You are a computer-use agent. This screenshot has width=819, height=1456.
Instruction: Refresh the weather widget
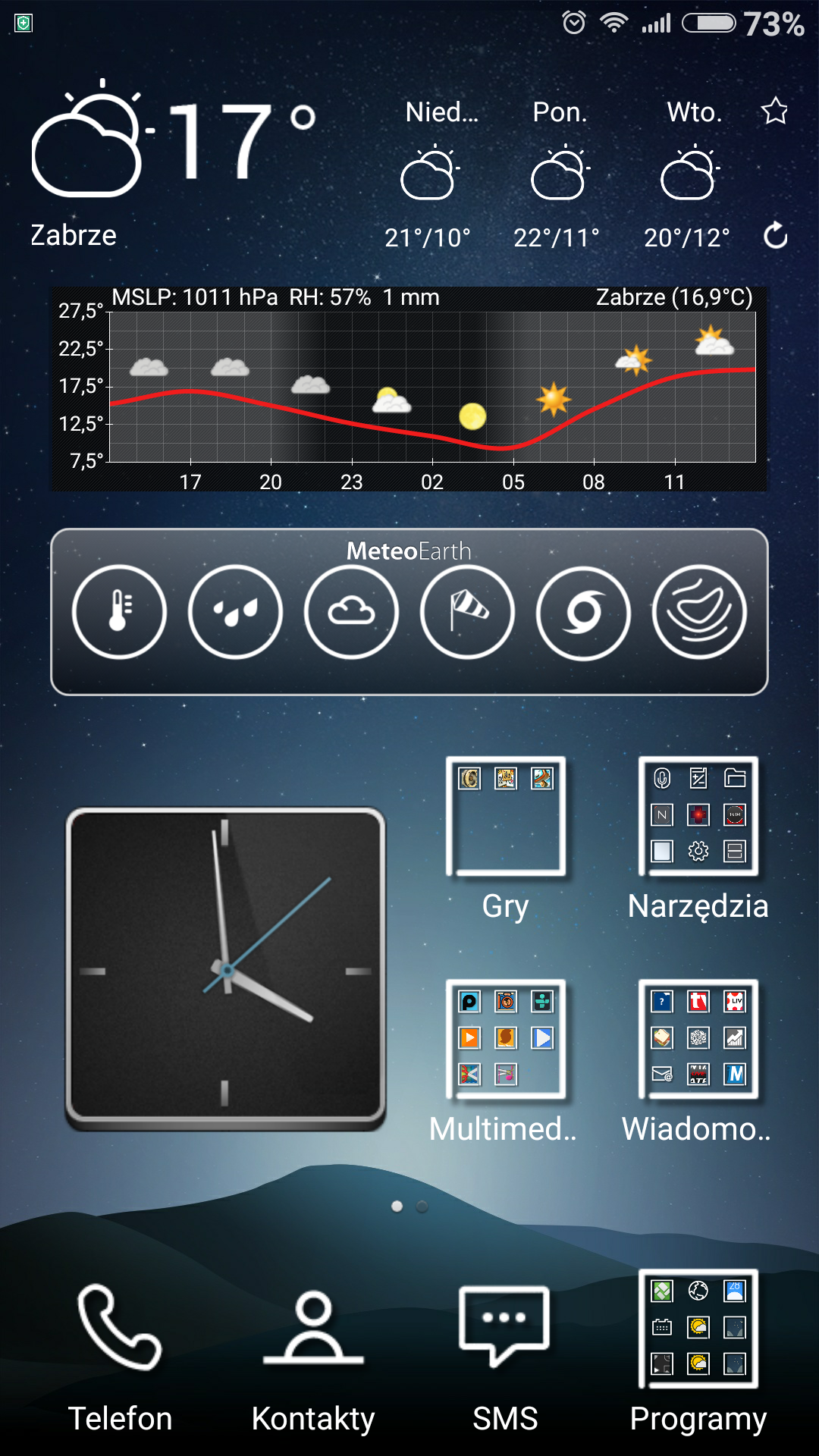[x=775, y=236]
